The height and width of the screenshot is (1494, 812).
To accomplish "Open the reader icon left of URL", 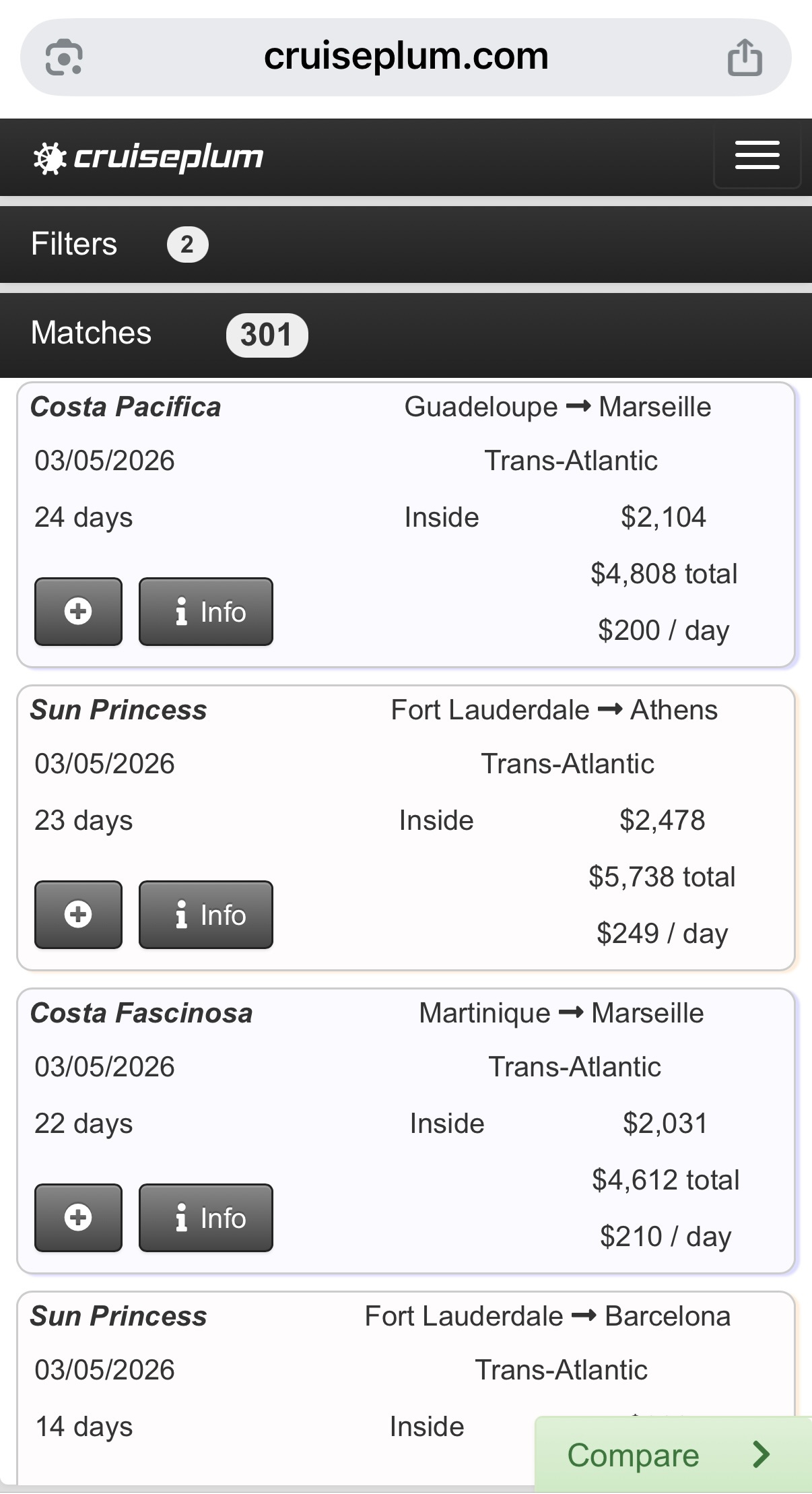I will click(x=64, y=57).
